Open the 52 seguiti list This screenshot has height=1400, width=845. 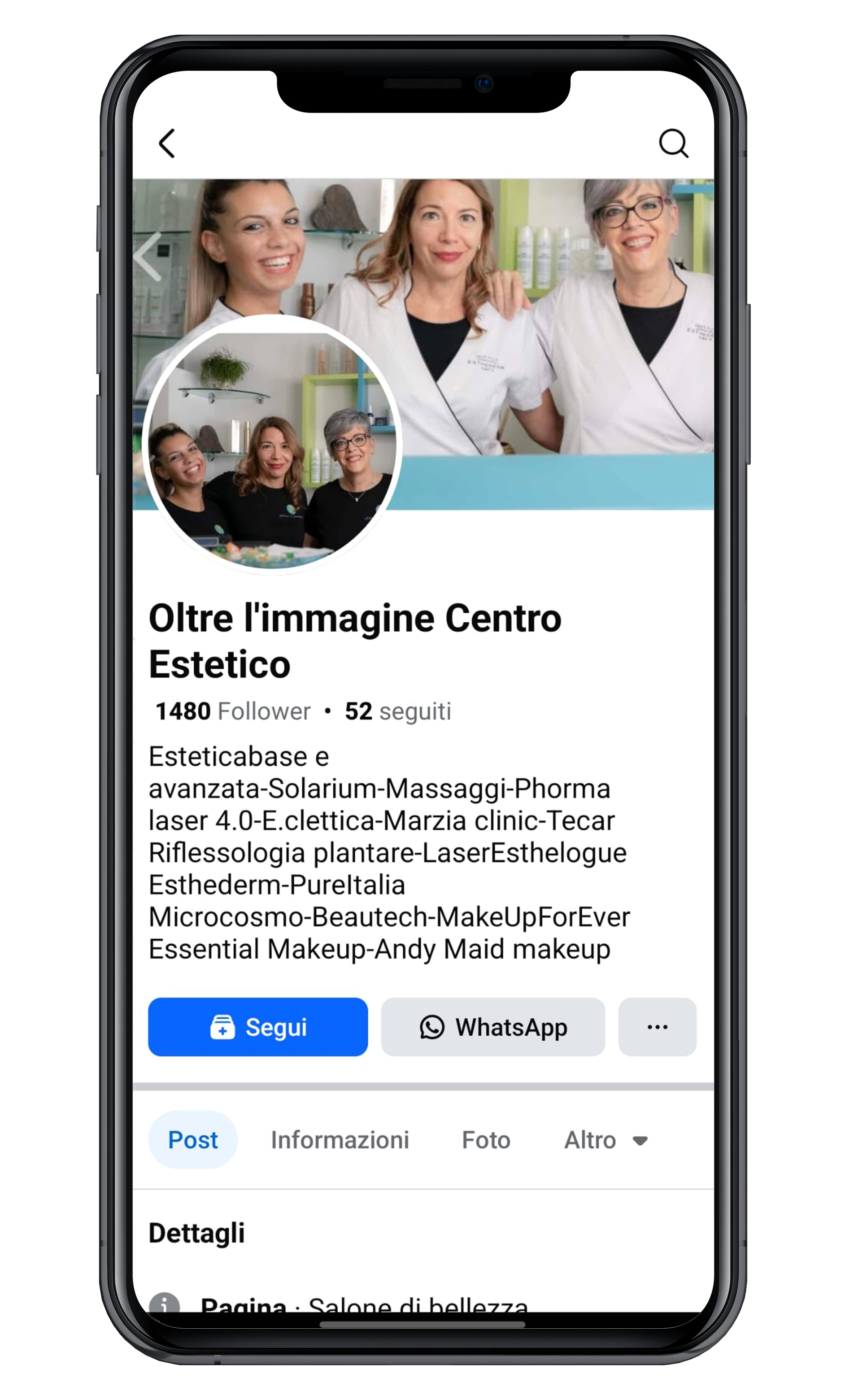pyautogui.click(x=397, y=711)
